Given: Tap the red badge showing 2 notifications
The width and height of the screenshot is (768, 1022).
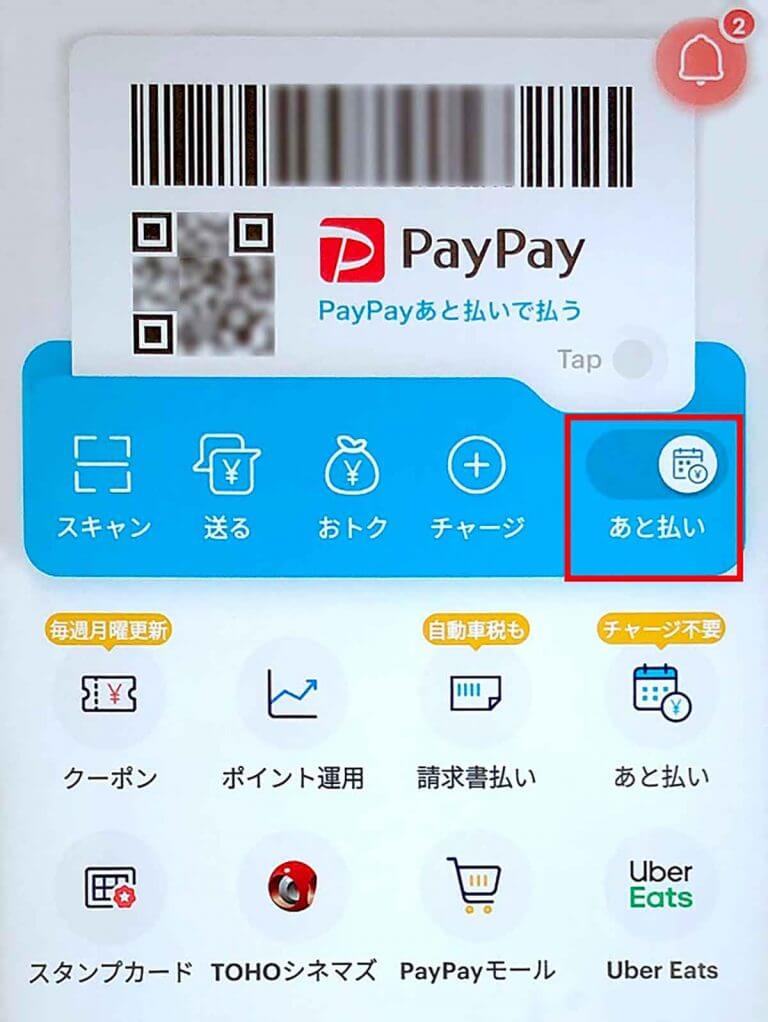Looking at the screenshot, I should point(740,28).
